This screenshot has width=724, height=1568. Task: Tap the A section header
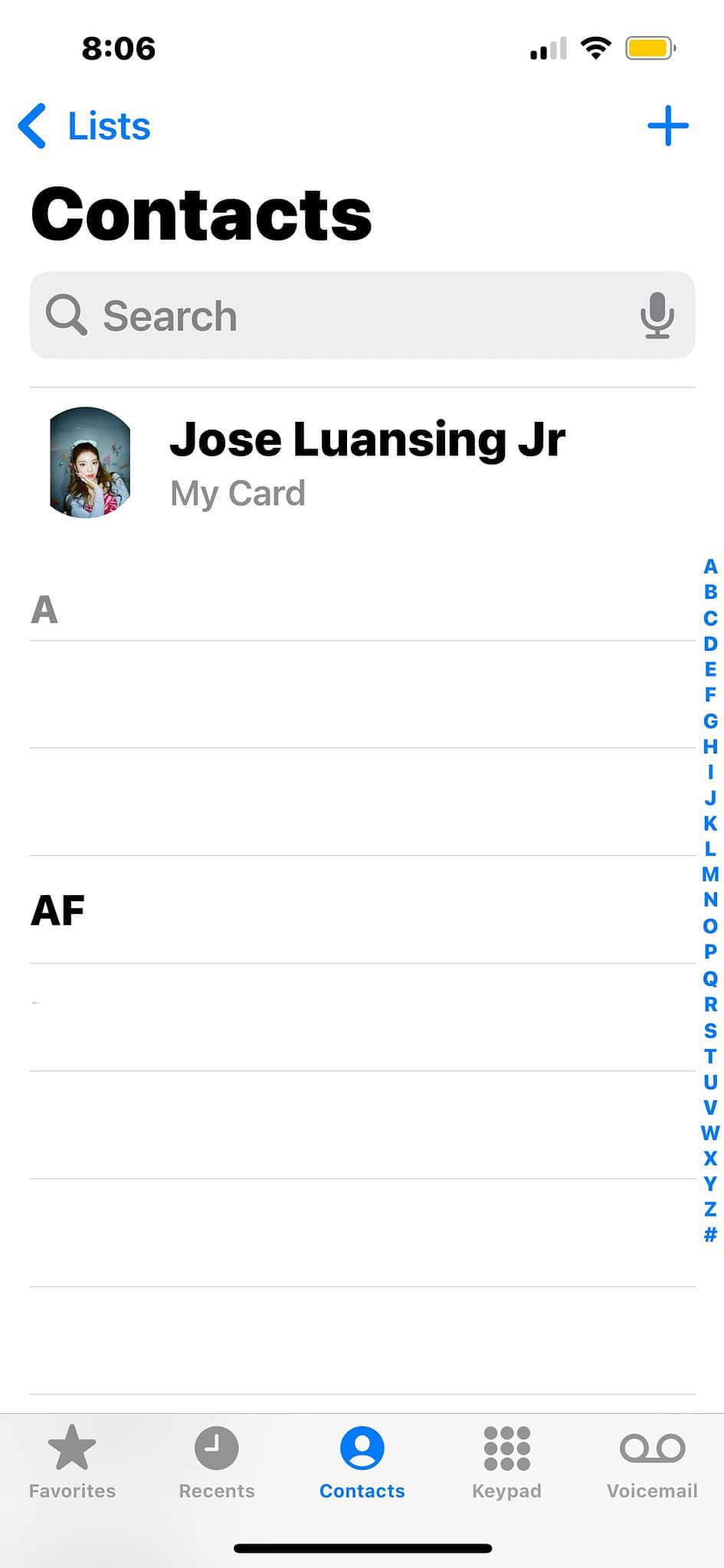coord(44,609)
